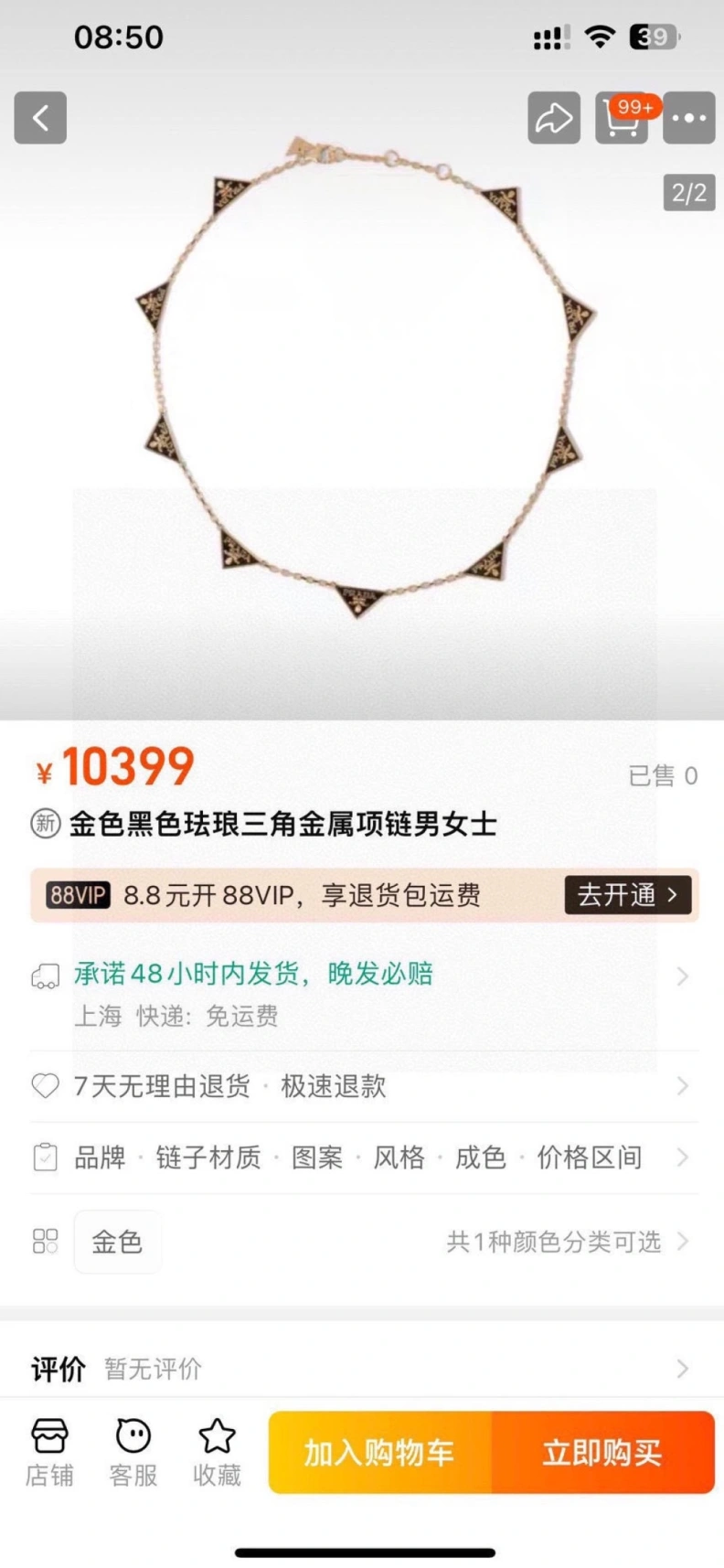
Task: Share this necklace listing
Action: pyautogui.click(x=553, y=118)
